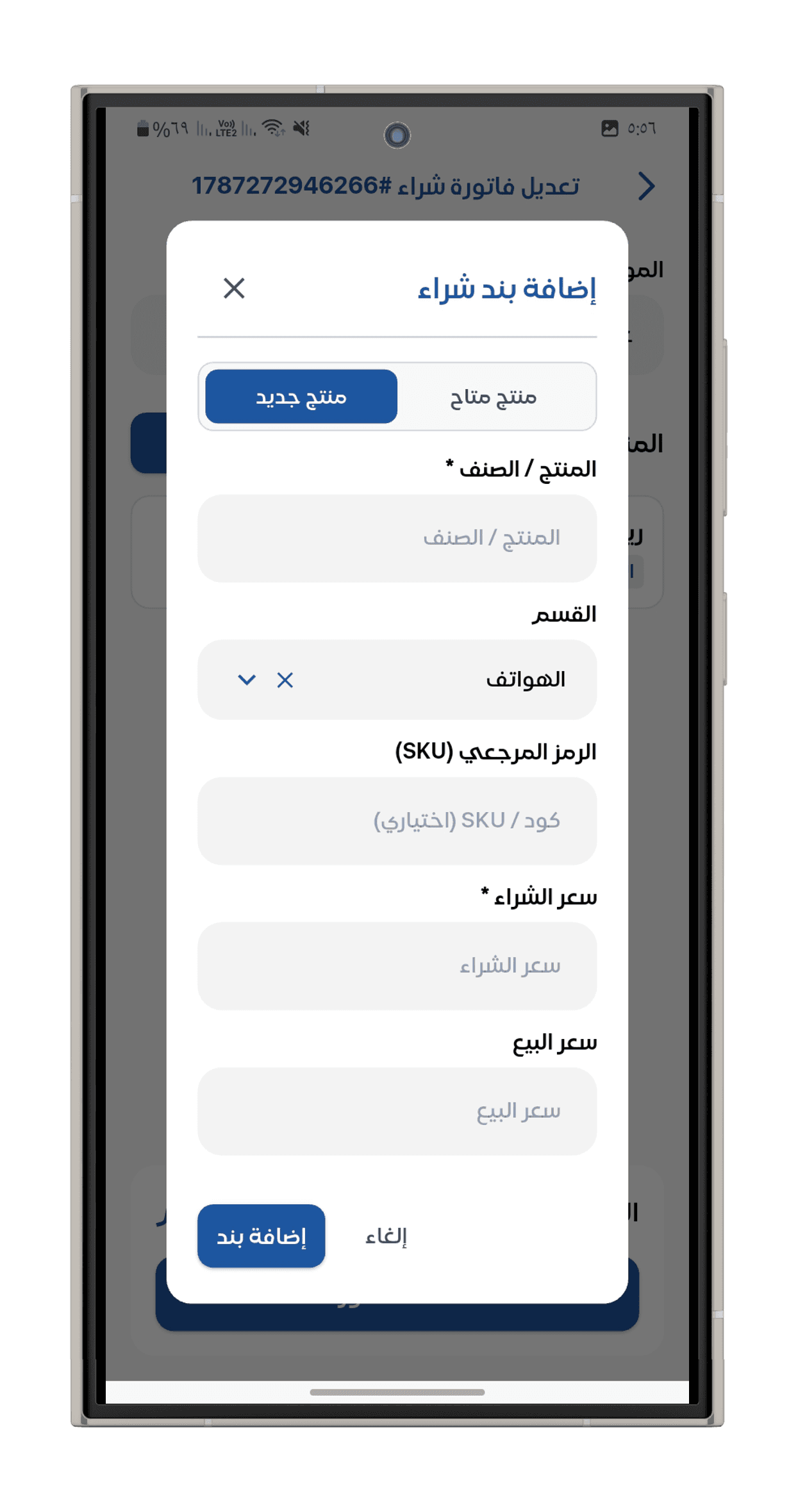Cancel with the إلغاء button
This screenshot has width=798, height=1512.
[x=386, y=1236]
